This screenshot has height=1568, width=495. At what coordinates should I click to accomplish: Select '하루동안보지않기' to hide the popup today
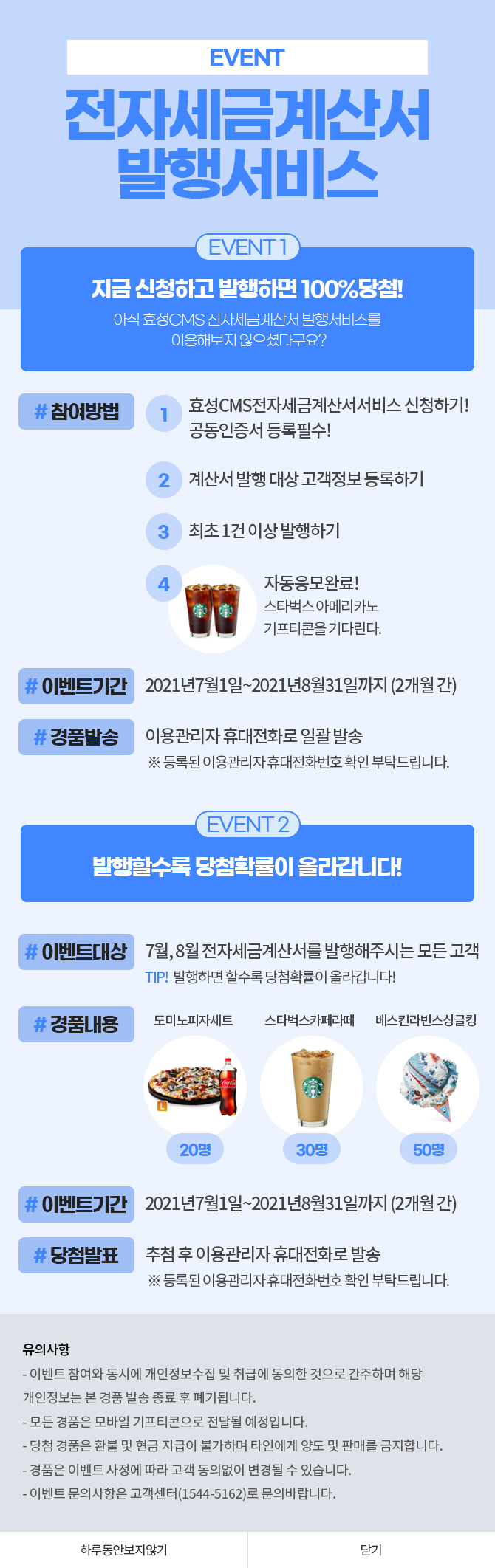click(x=123, y=1550)
